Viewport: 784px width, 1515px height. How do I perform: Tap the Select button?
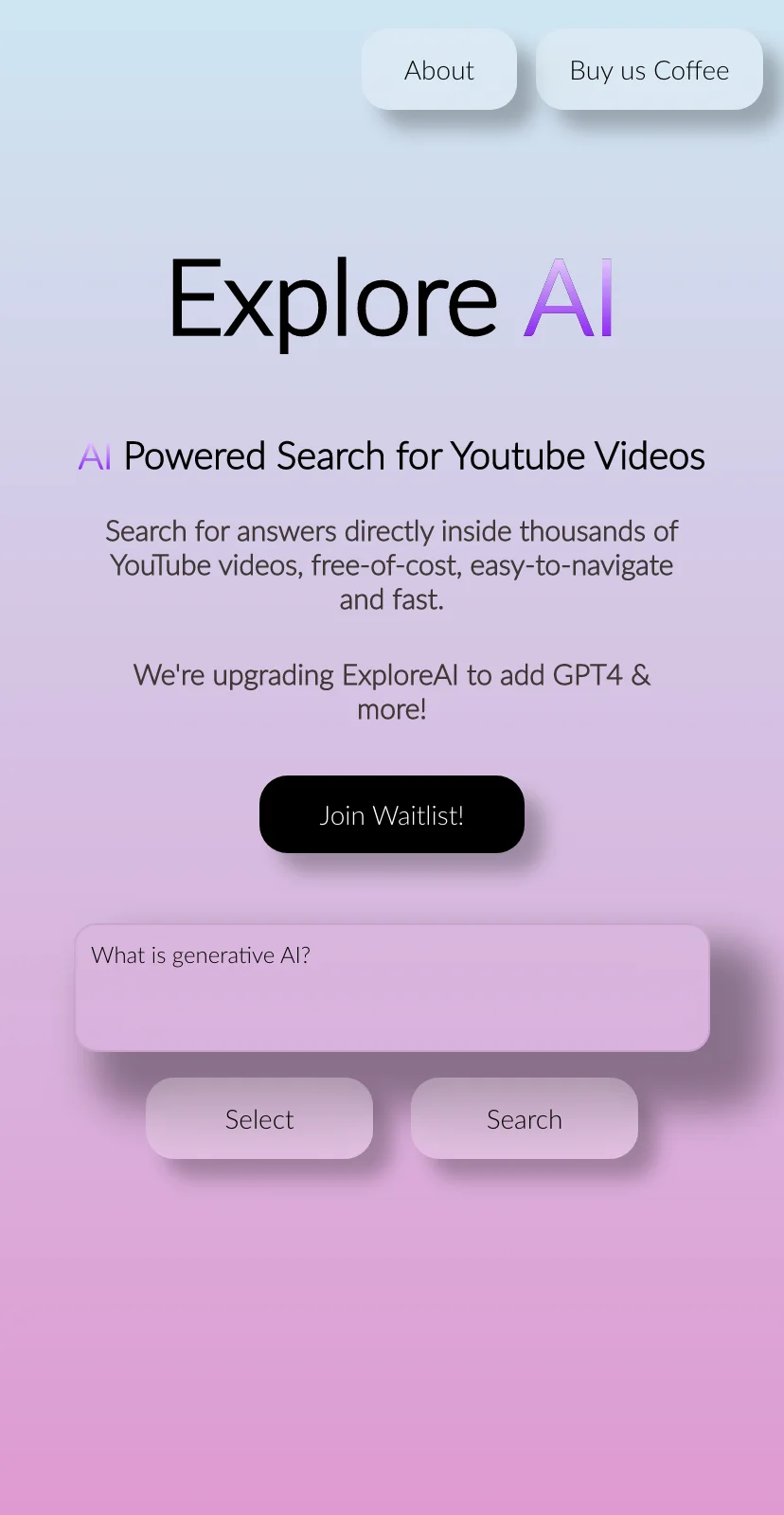pyautogui.click(x=259, y=1118)
